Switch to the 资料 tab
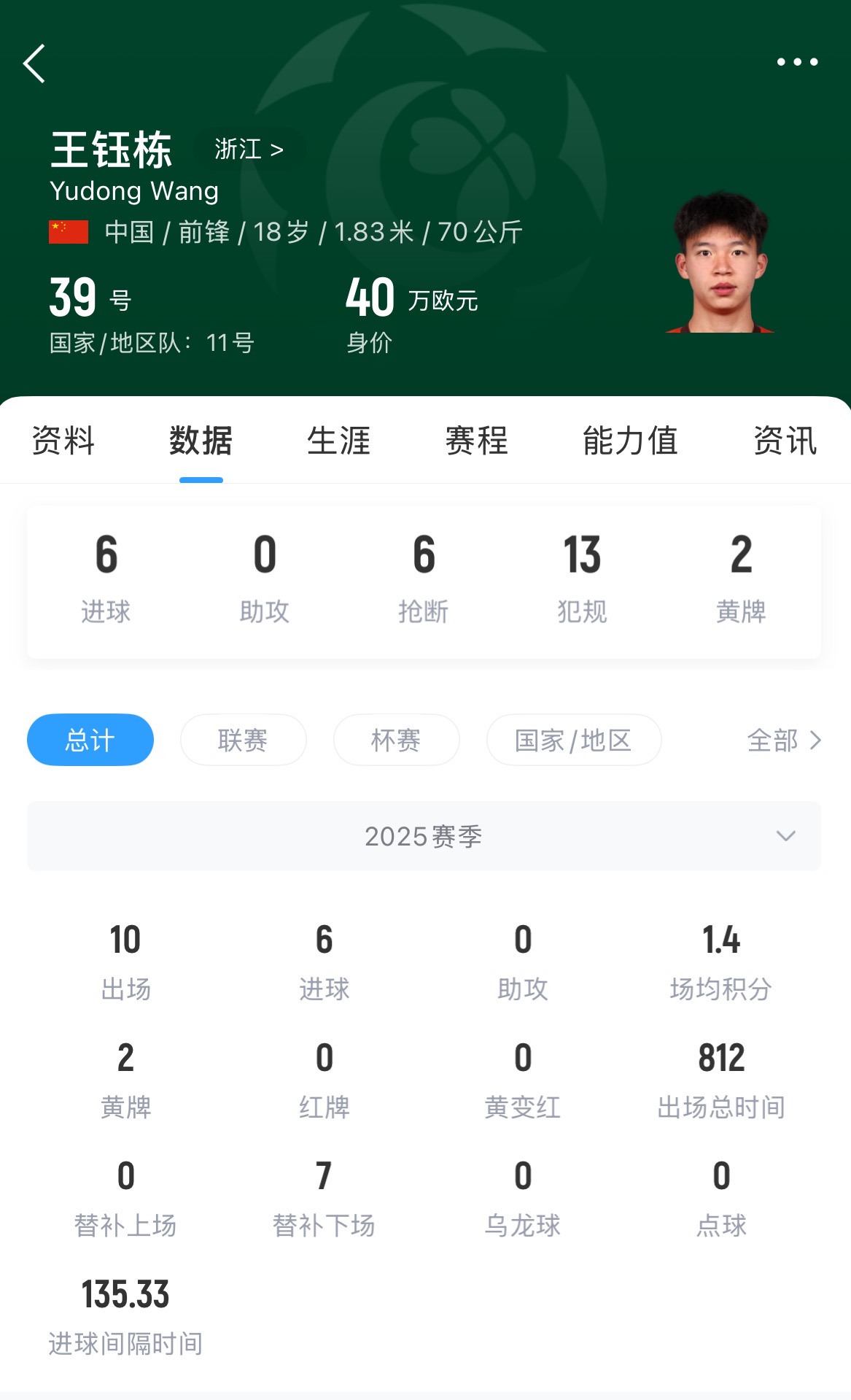The image size is (851, 1400). (x=63, y=441)
